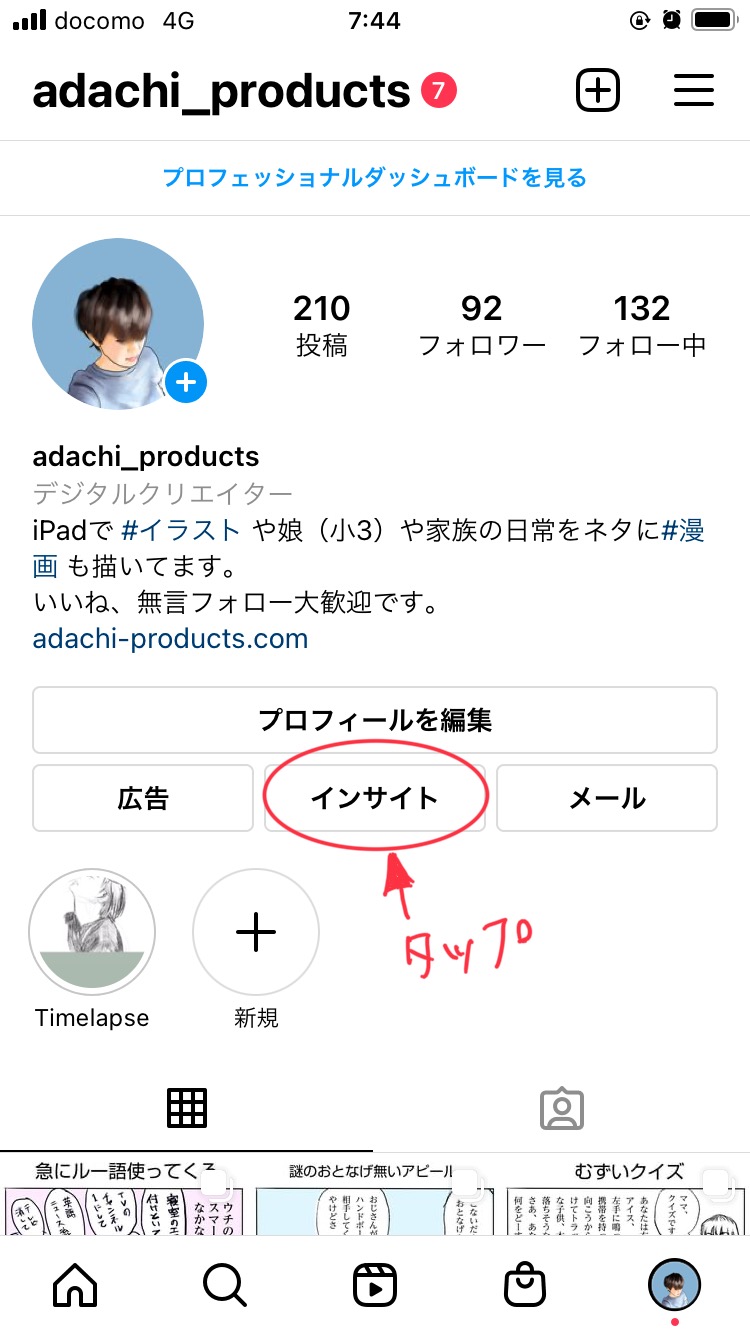Switch to the tagged photos tab

pos(562,1108)
